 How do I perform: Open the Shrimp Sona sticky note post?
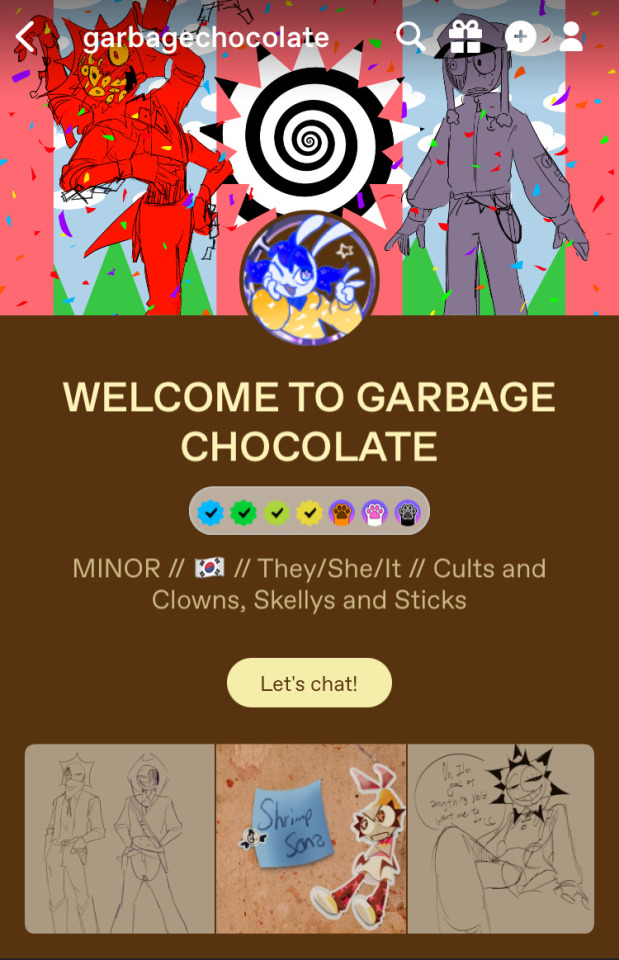click(311, 838)
